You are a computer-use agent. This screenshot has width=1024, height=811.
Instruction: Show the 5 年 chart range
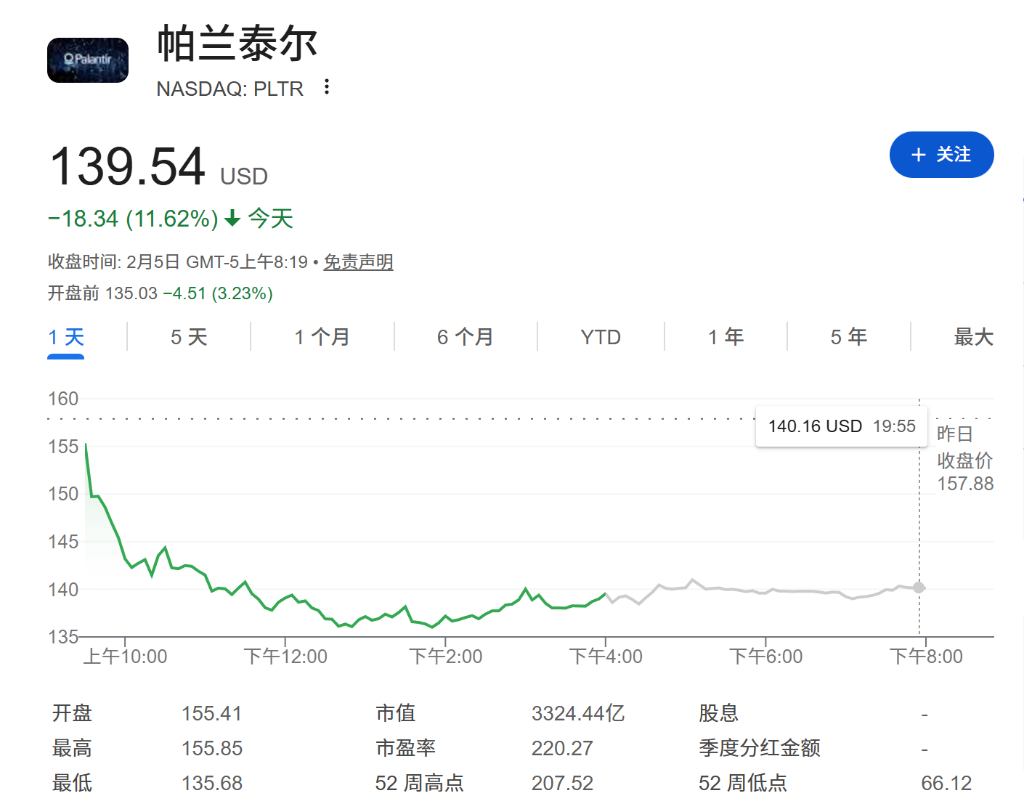[x=848, y=337]
